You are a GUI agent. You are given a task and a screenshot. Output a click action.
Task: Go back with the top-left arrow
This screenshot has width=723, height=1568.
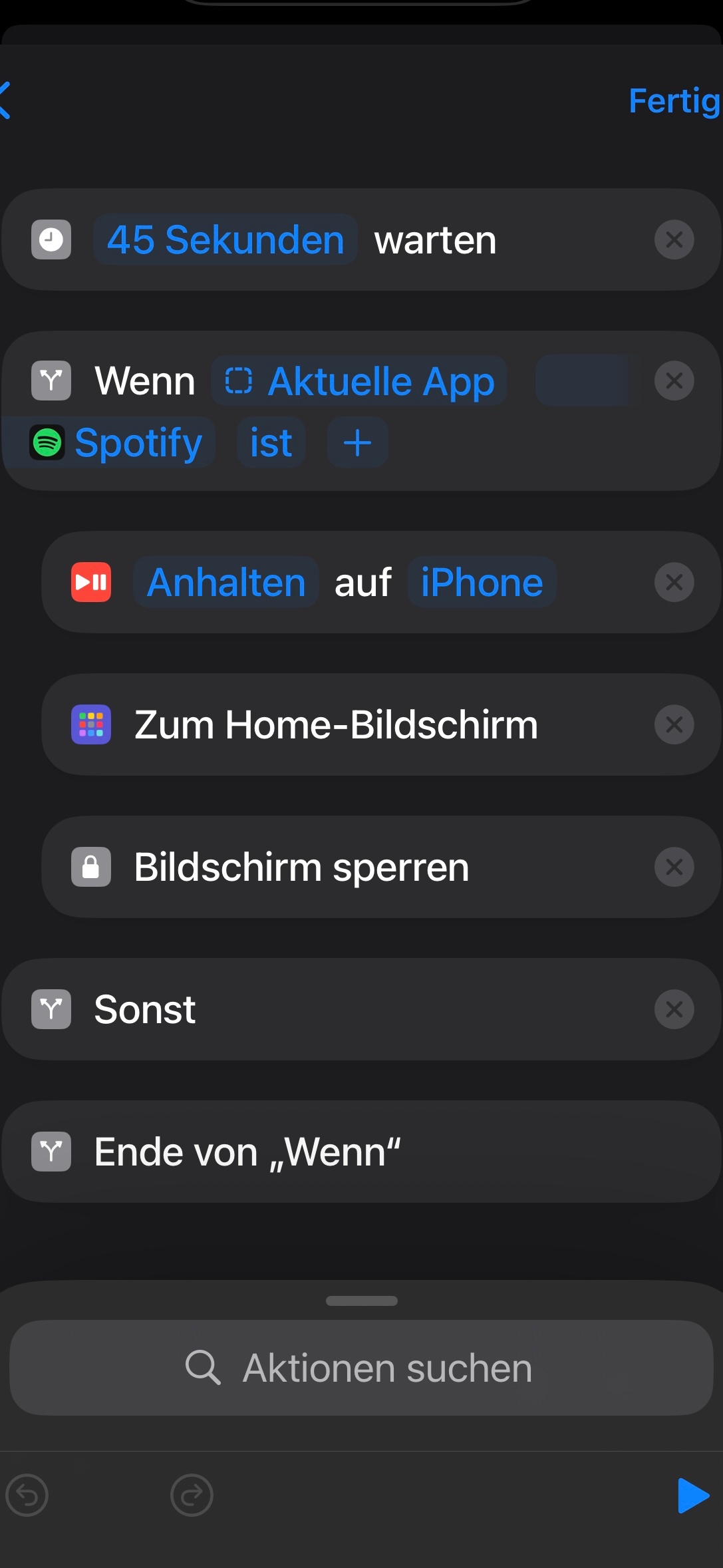tap(7, 100)
